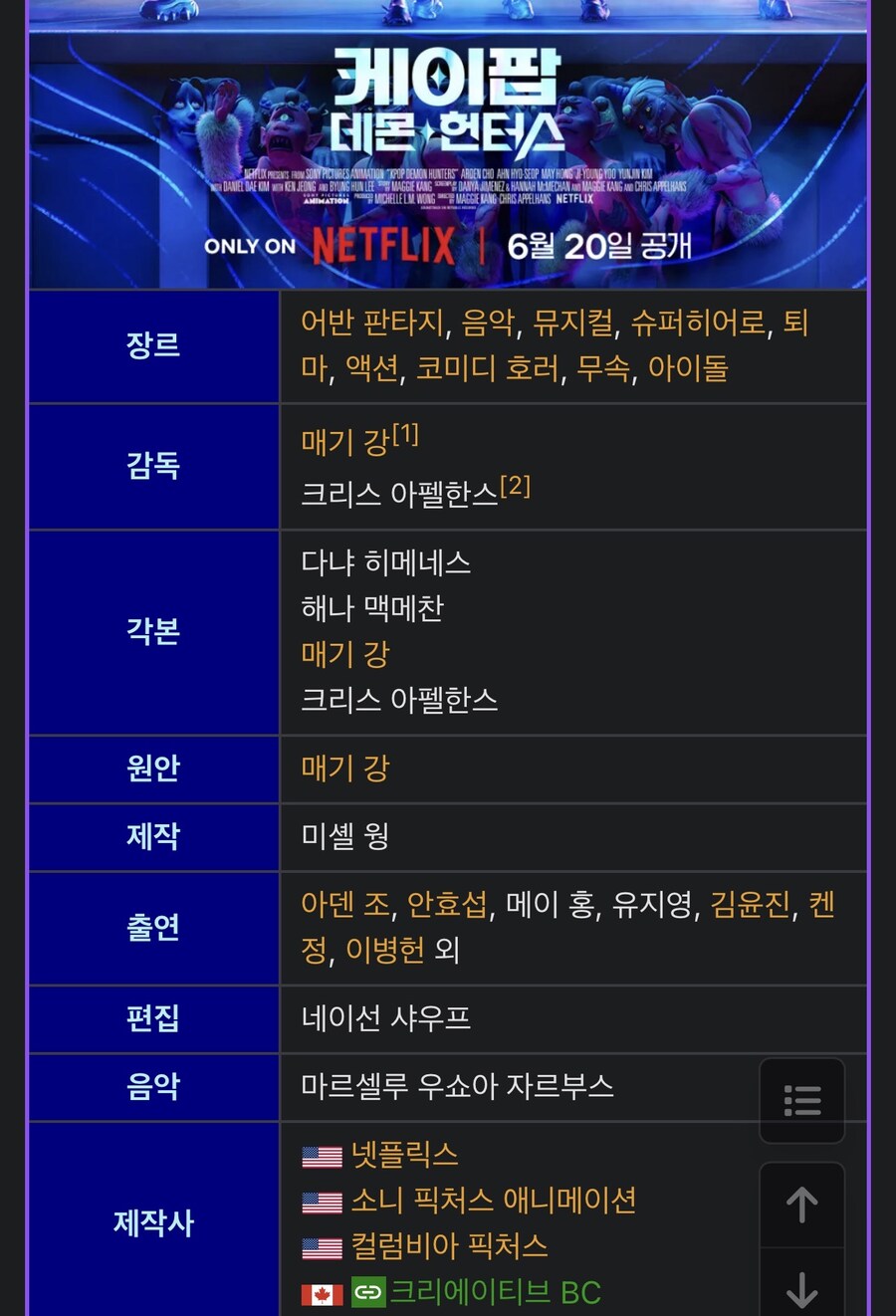Open the 어반 판타지 genre link
This screenshot has height=1316, width=896.
[370, 324]
